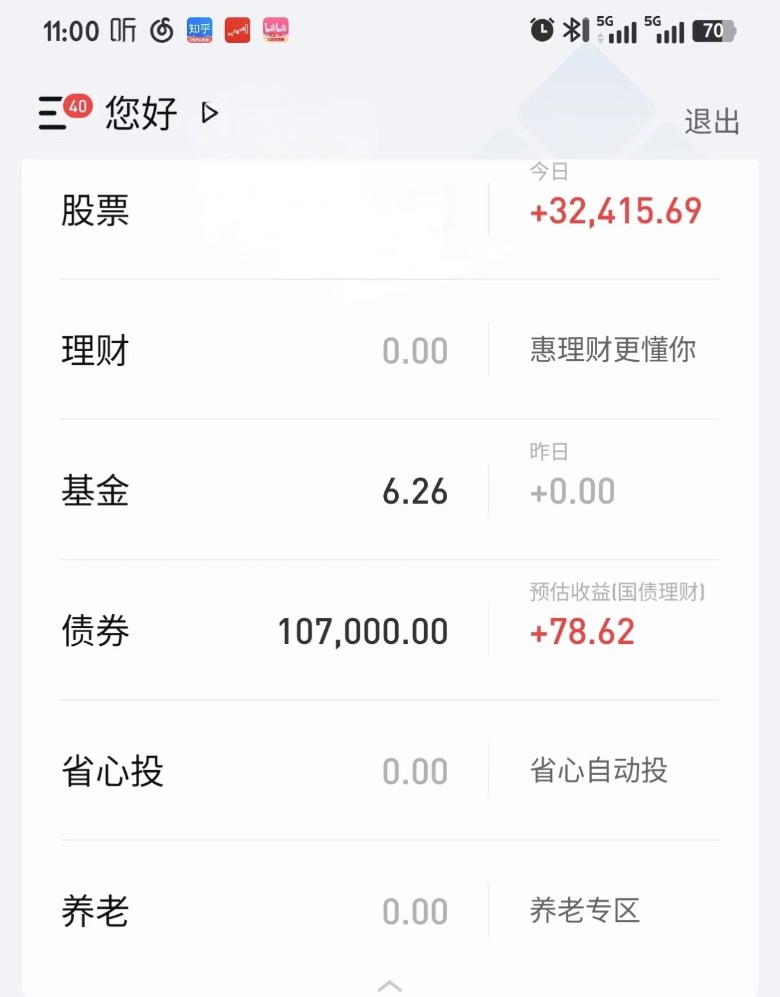Image resolution: width=780 pixels, height=997 pixels.
Task: Tap the triangle icon beside 您好
Action: 209,113
